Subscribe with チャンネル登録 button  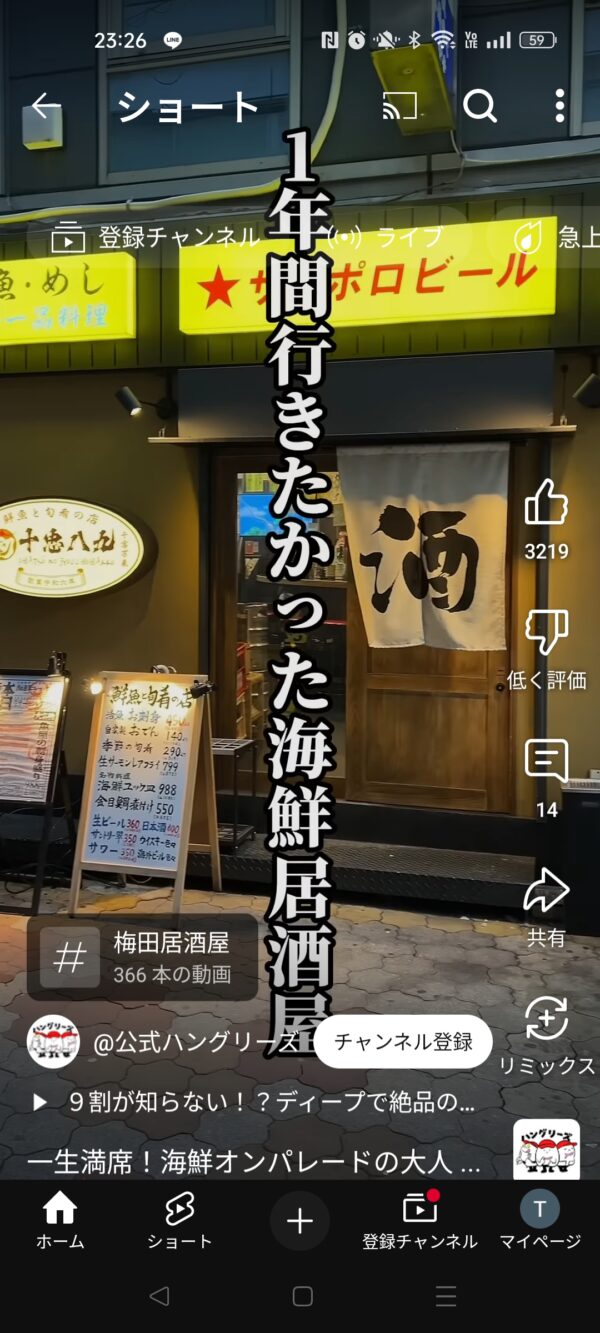(x=403, y=1042)
